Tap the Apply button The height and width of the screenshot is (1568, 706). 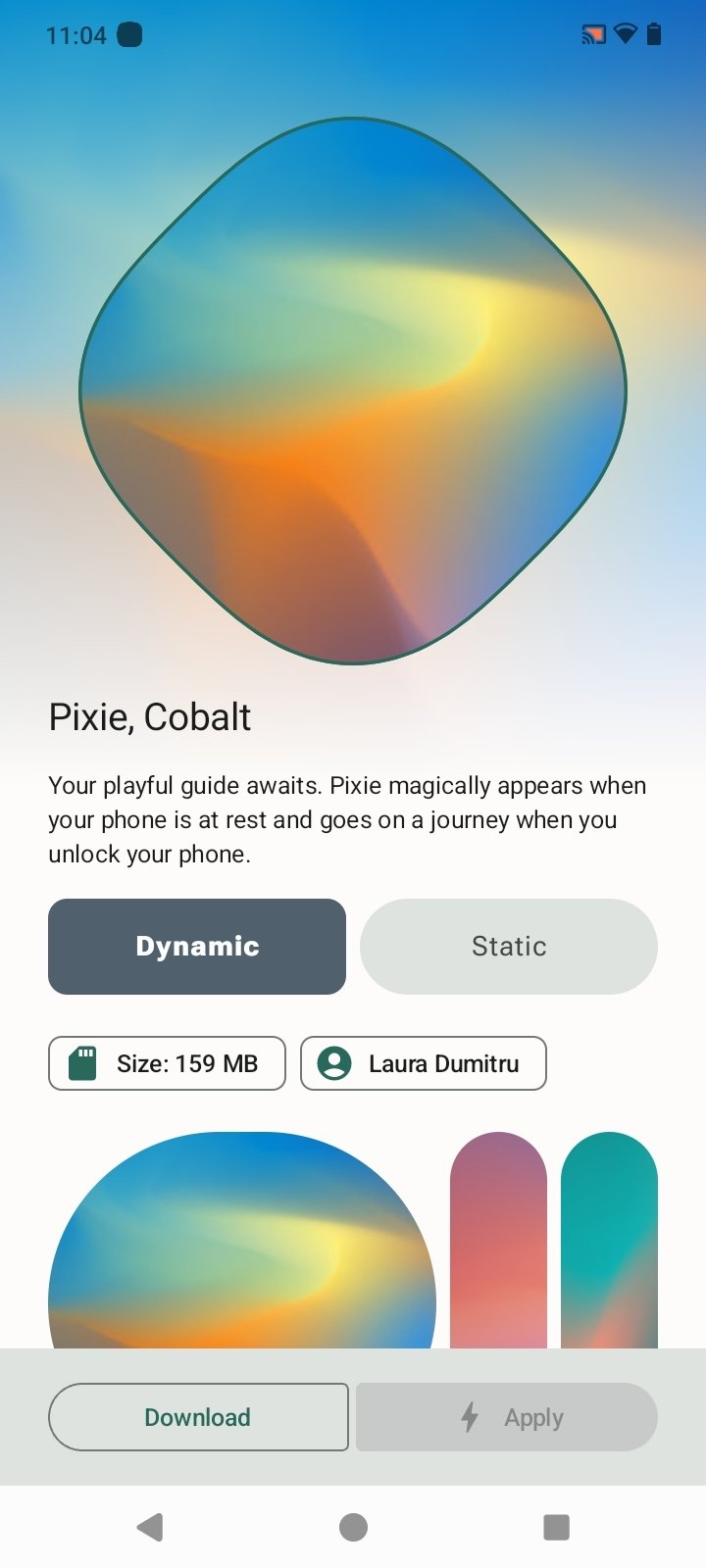tap(506, 1417)
